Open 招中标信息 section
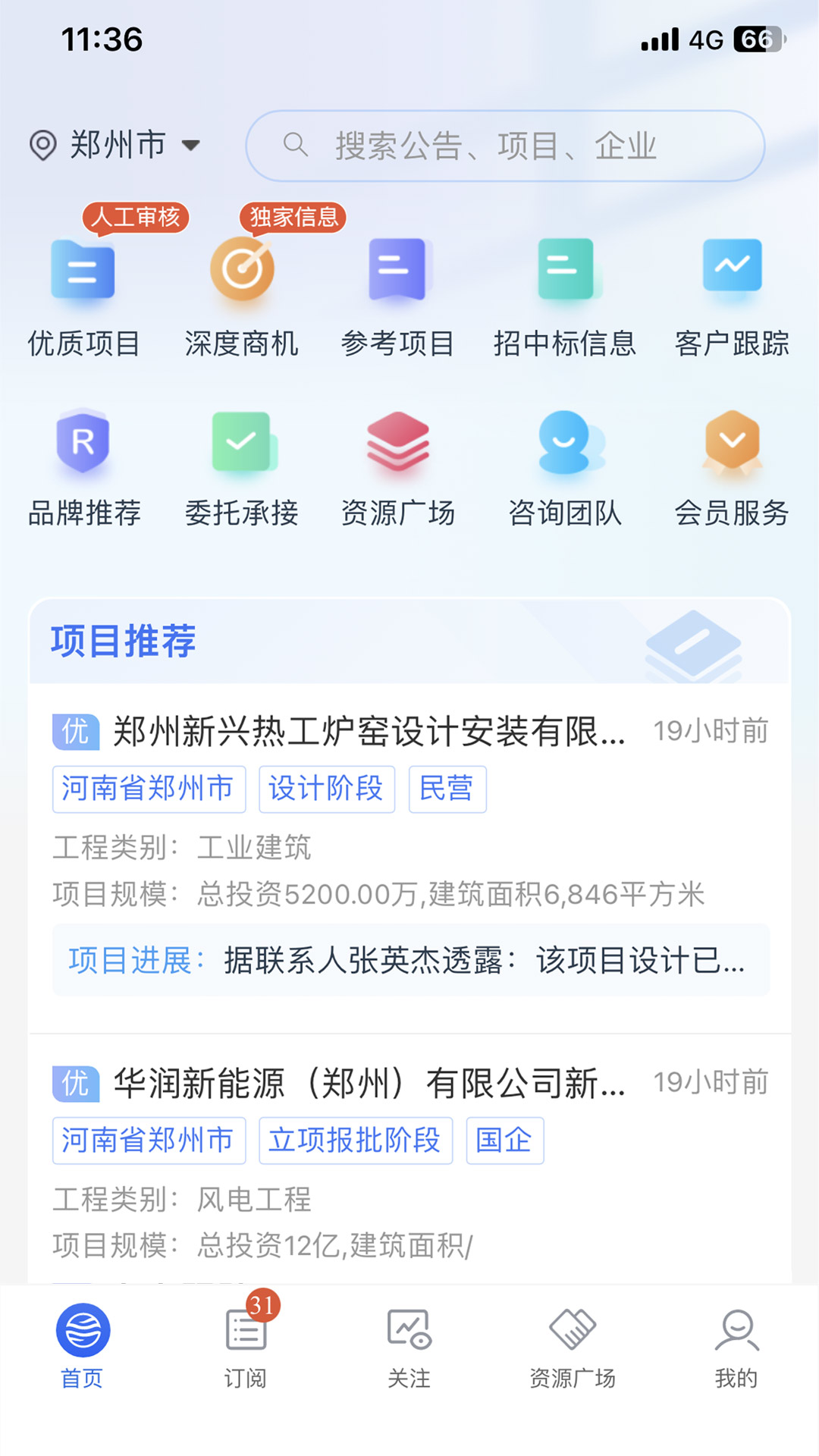The width and height of the screenshot is (819, 1456). [x=564, y=296]
